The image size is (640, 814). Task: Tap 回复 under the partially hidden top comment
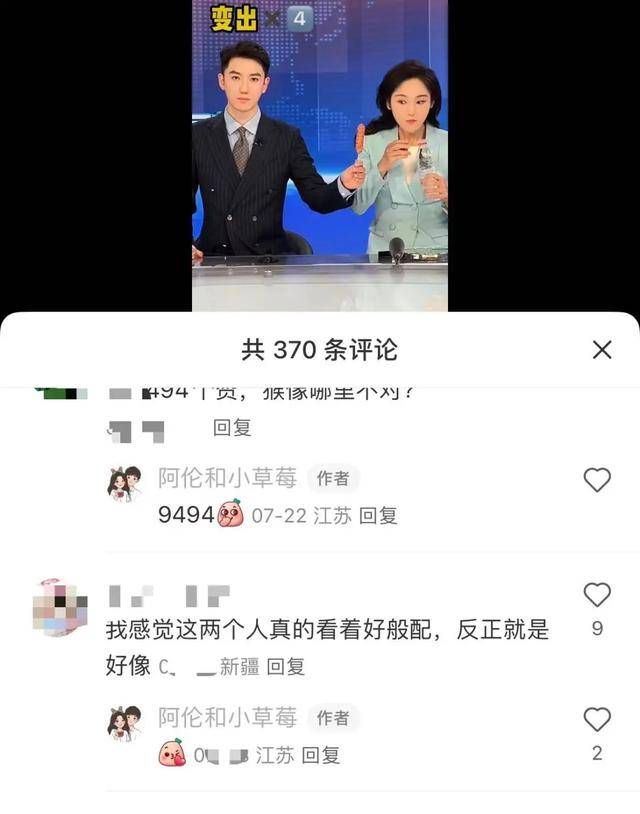coord(232,428)
